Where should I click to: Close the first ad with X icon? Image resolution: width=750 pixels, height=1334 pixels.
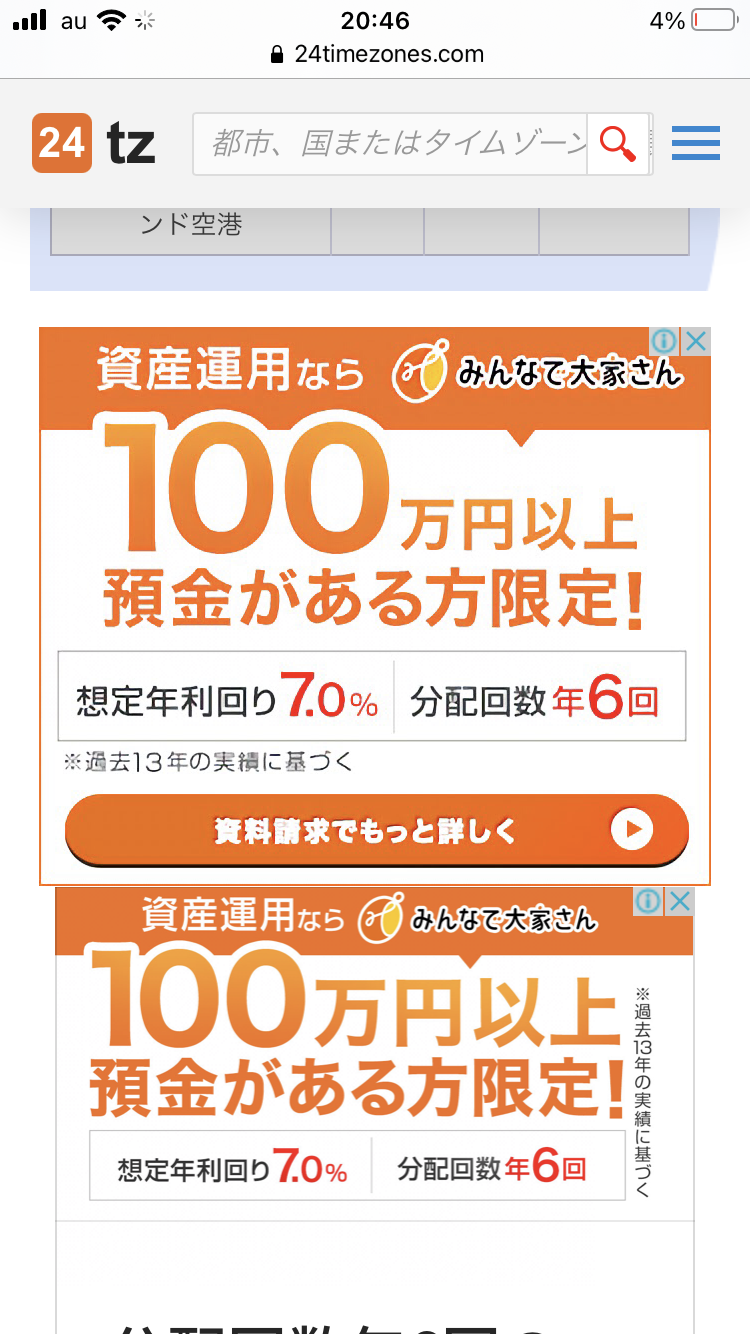point(696,341)
